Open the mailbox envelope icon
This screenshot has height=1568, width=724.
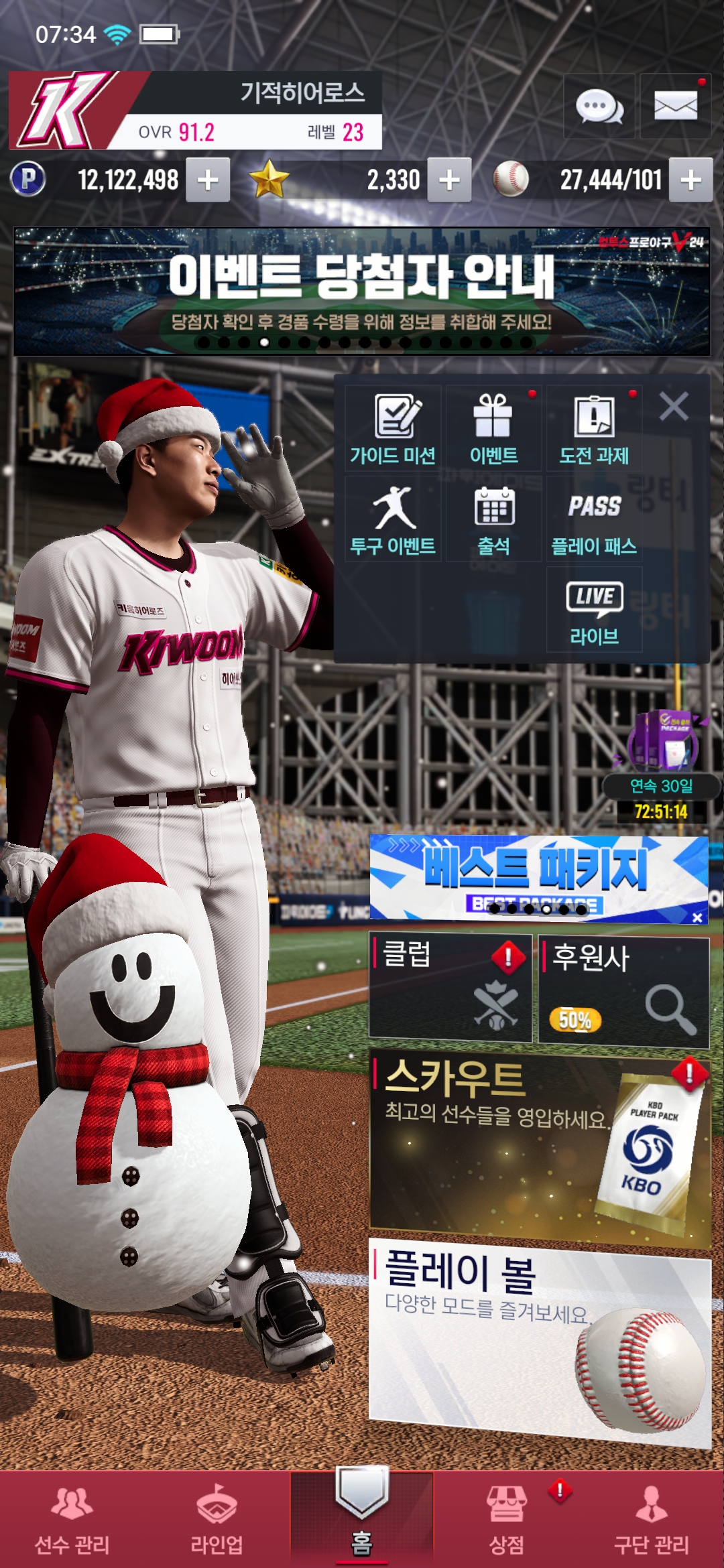[675, 107]
